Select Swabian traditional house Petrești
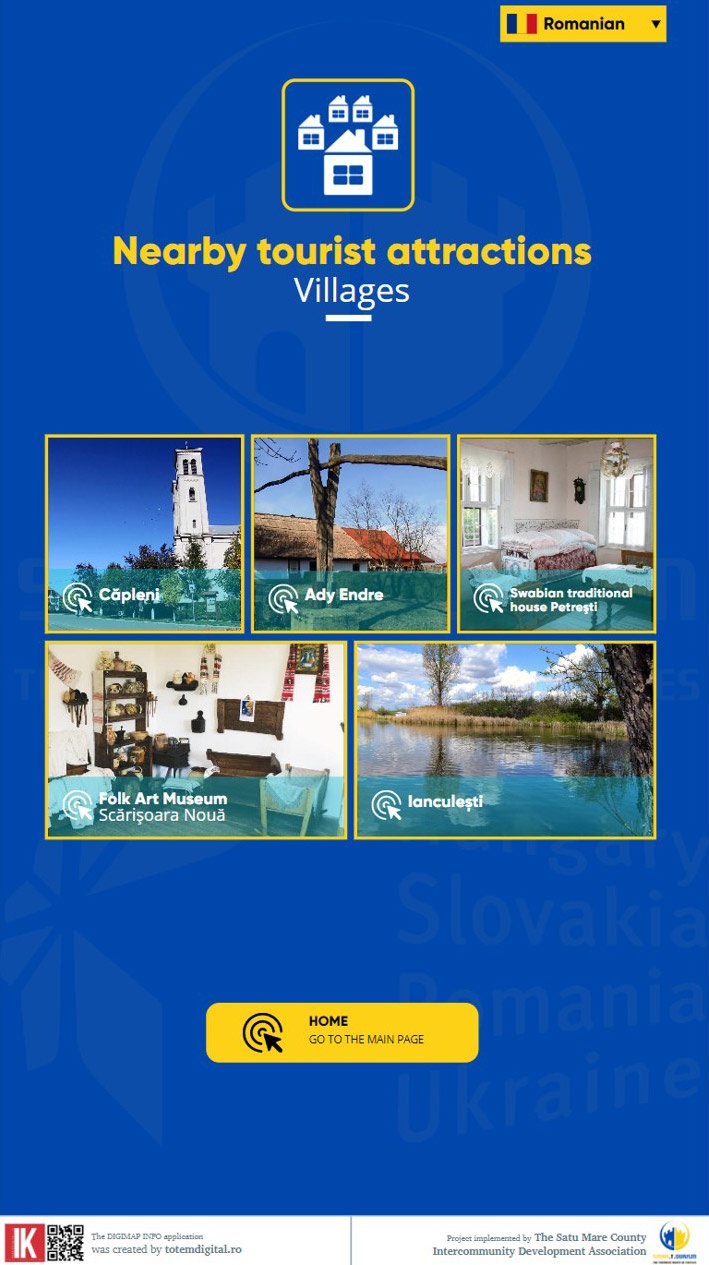 click(x=557, y=534)
